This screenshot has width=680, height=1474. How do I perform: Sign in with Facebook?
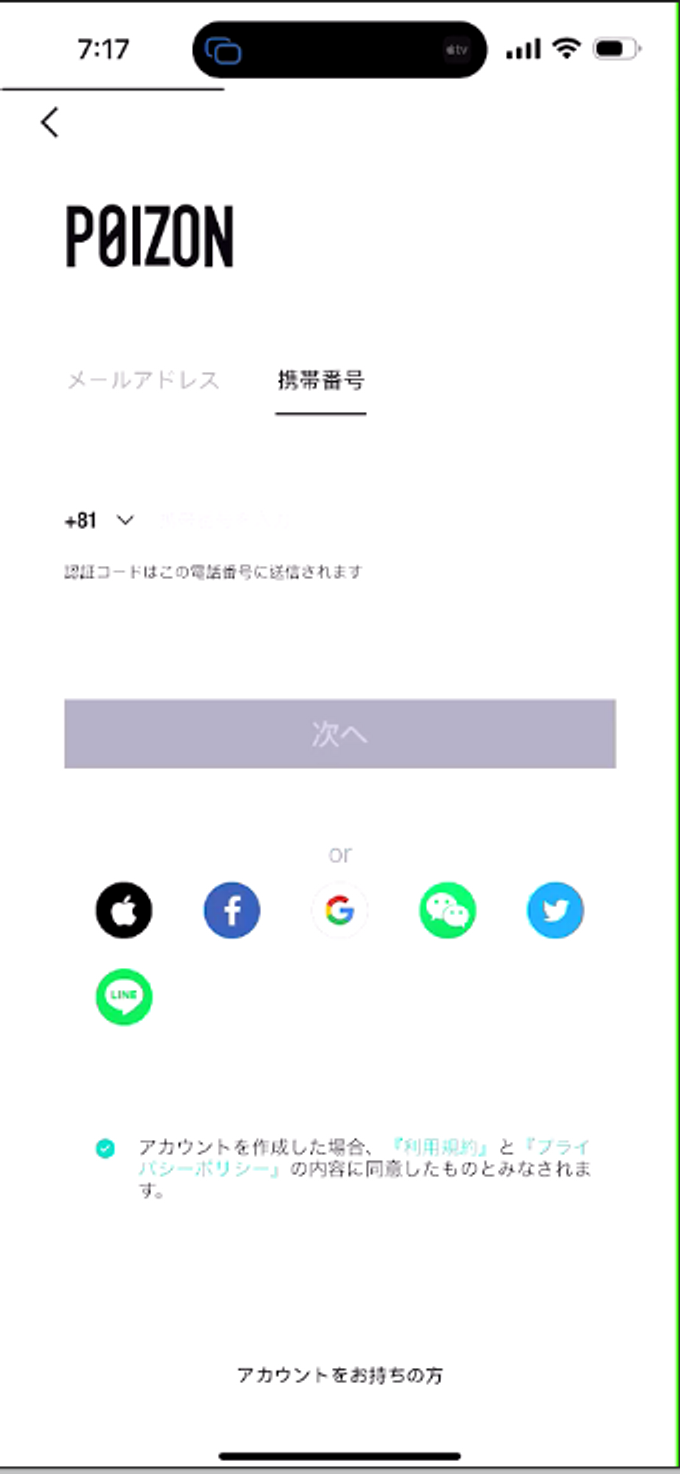[x=232, y=910]
